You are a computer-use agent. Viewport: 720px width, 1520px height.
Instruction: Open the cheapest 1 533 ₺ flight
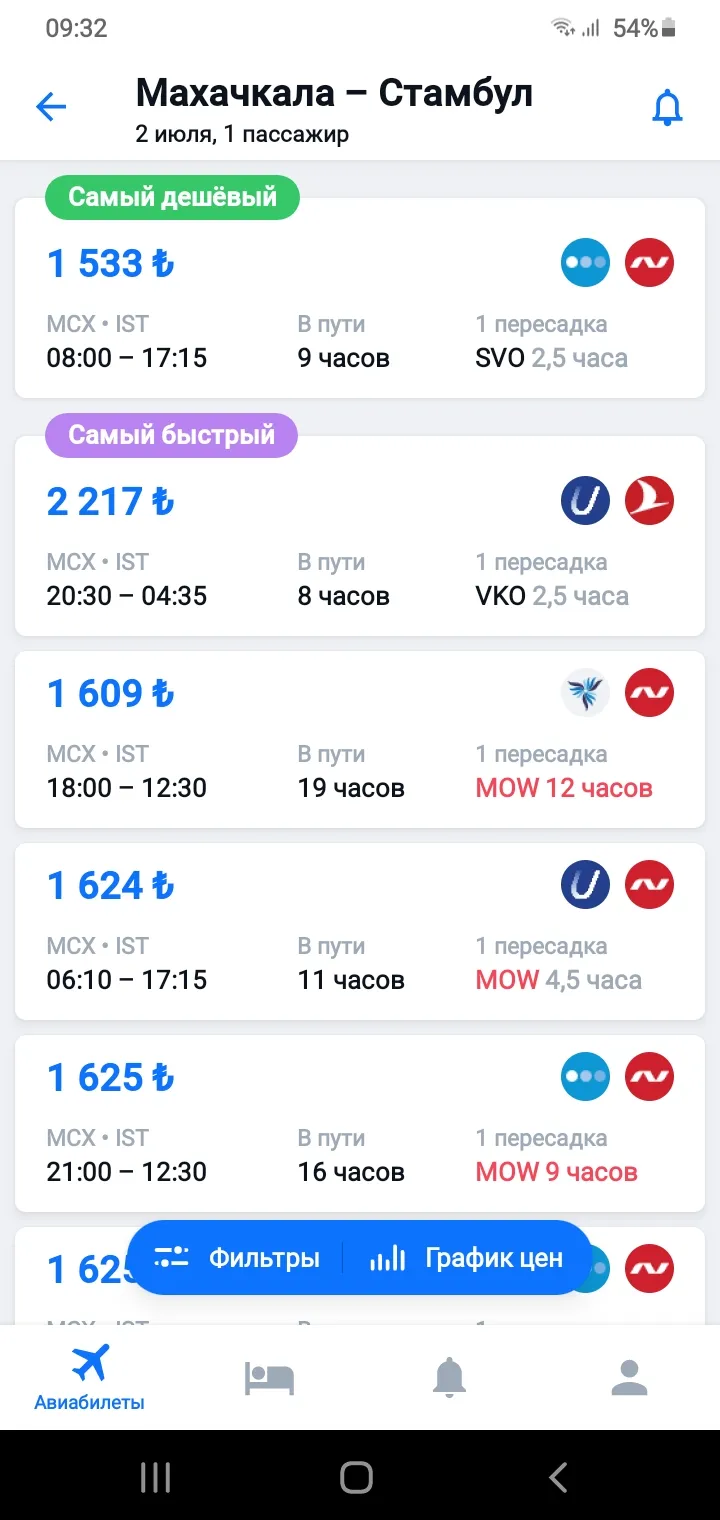(x=360, y=298)
